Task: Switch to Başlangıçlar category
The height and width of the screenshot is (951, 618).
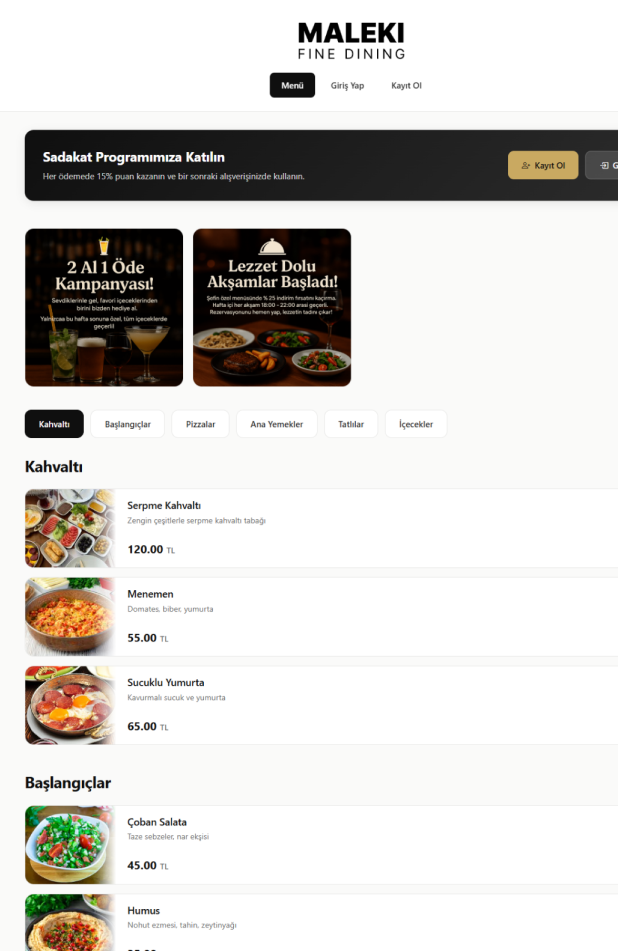Action: pyautogui.click(x=127, y=424)
